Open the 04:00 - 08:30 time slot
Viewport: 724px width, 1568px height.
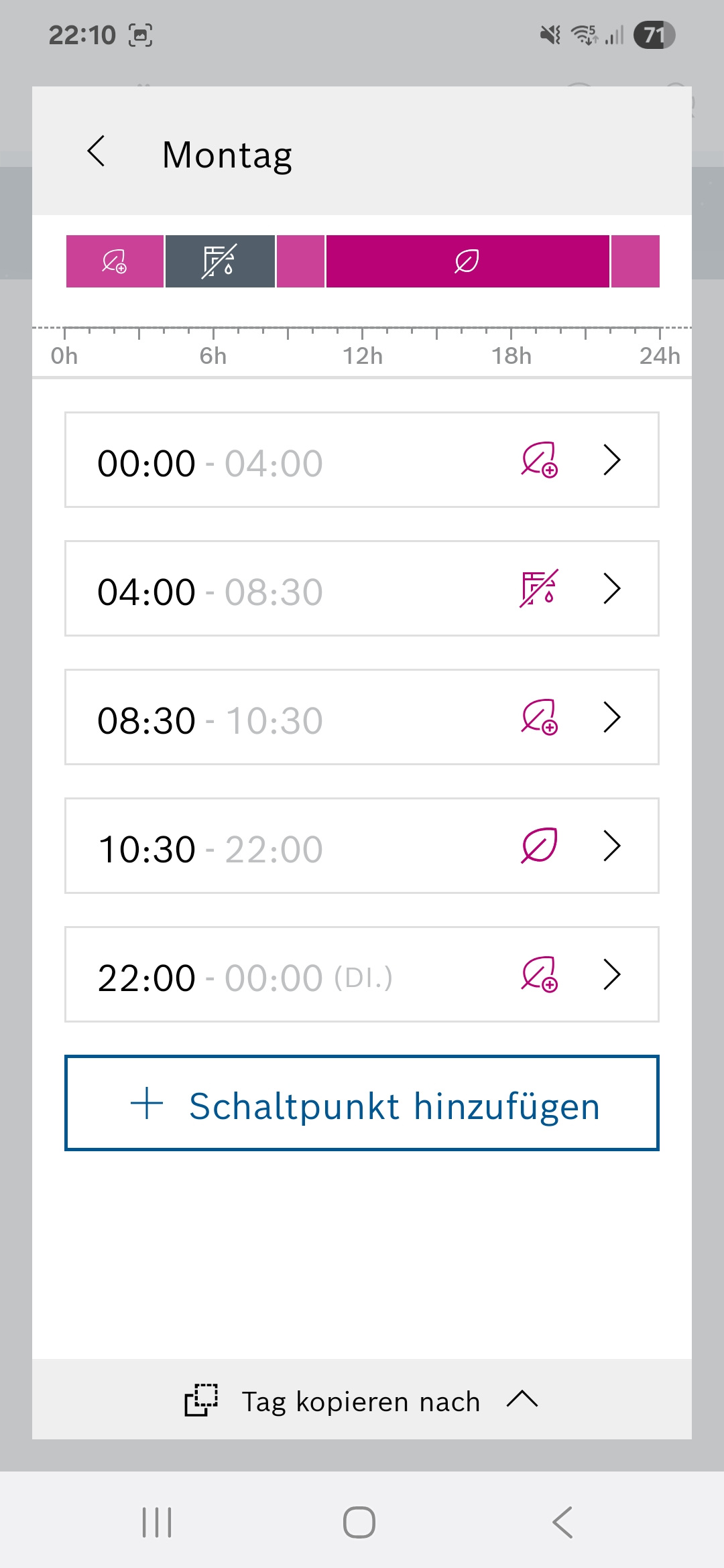point(362,588)
